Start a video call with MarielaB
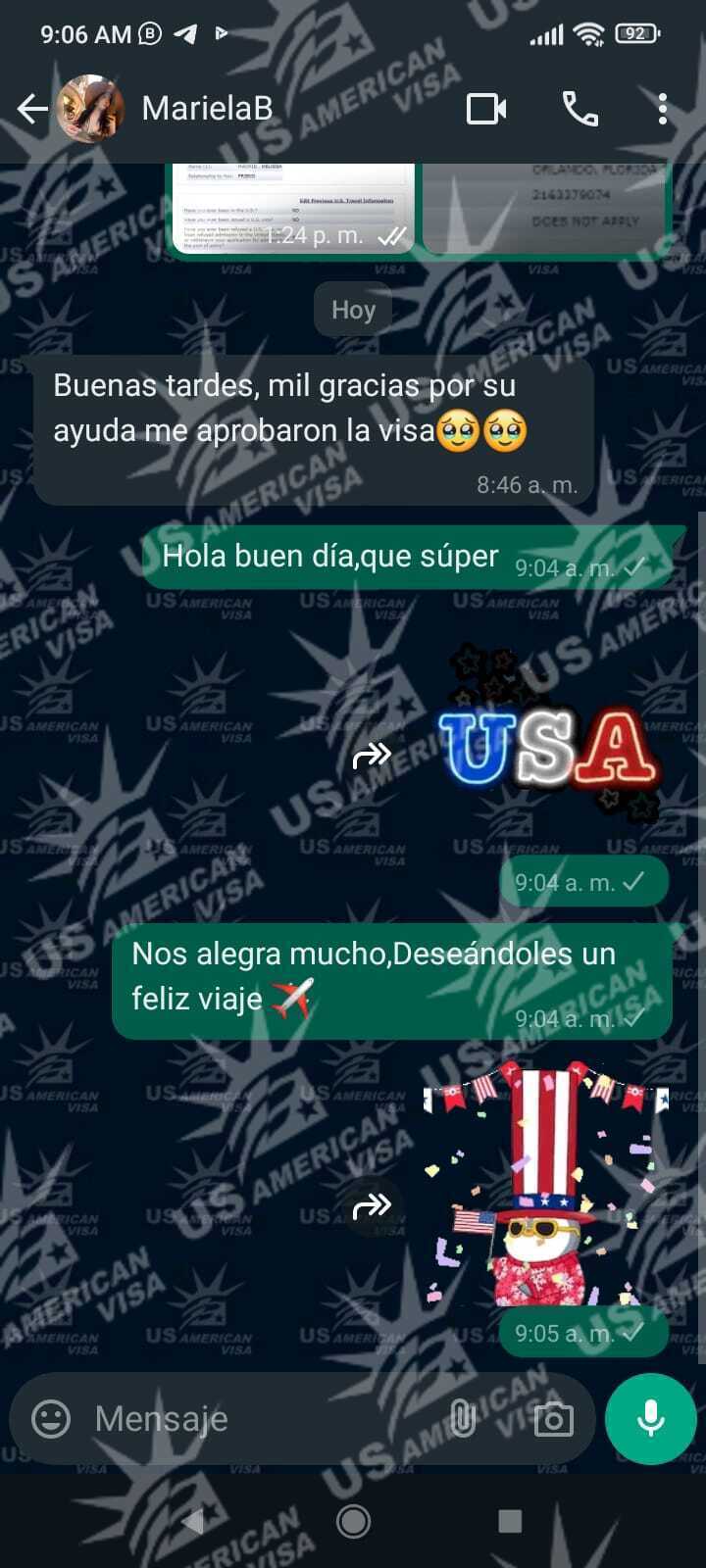This screenshot has height=1568, width=706. [486, 109]
